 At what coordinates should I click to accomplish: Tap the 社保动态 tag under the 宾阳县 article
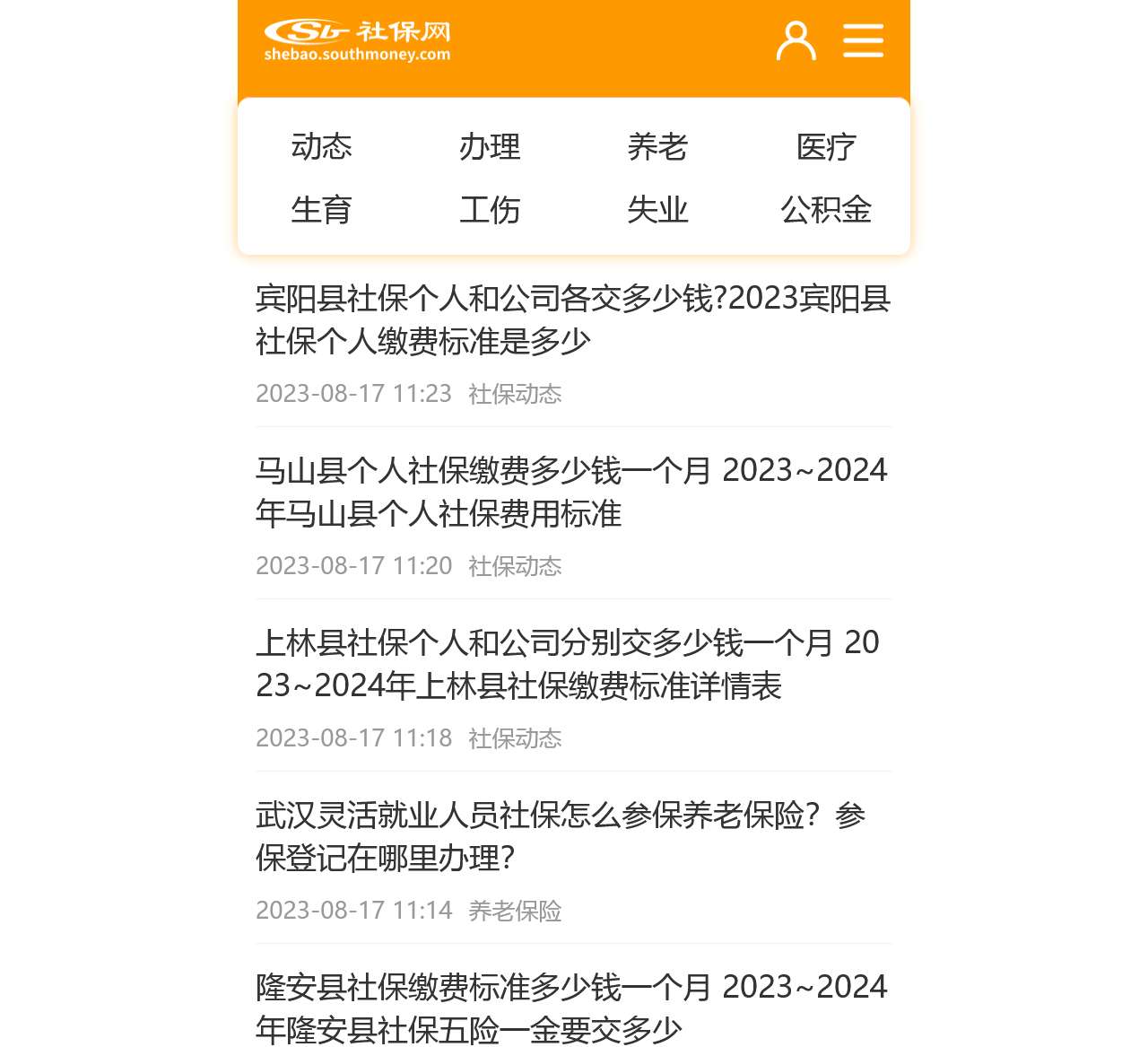[515, 394]
